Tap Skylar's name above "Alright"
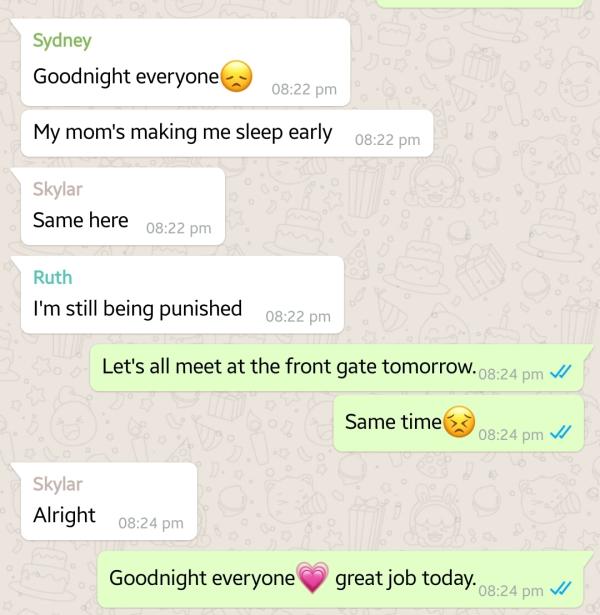Image resolution: width=600 pixels, height=615 pixels. 57,484
